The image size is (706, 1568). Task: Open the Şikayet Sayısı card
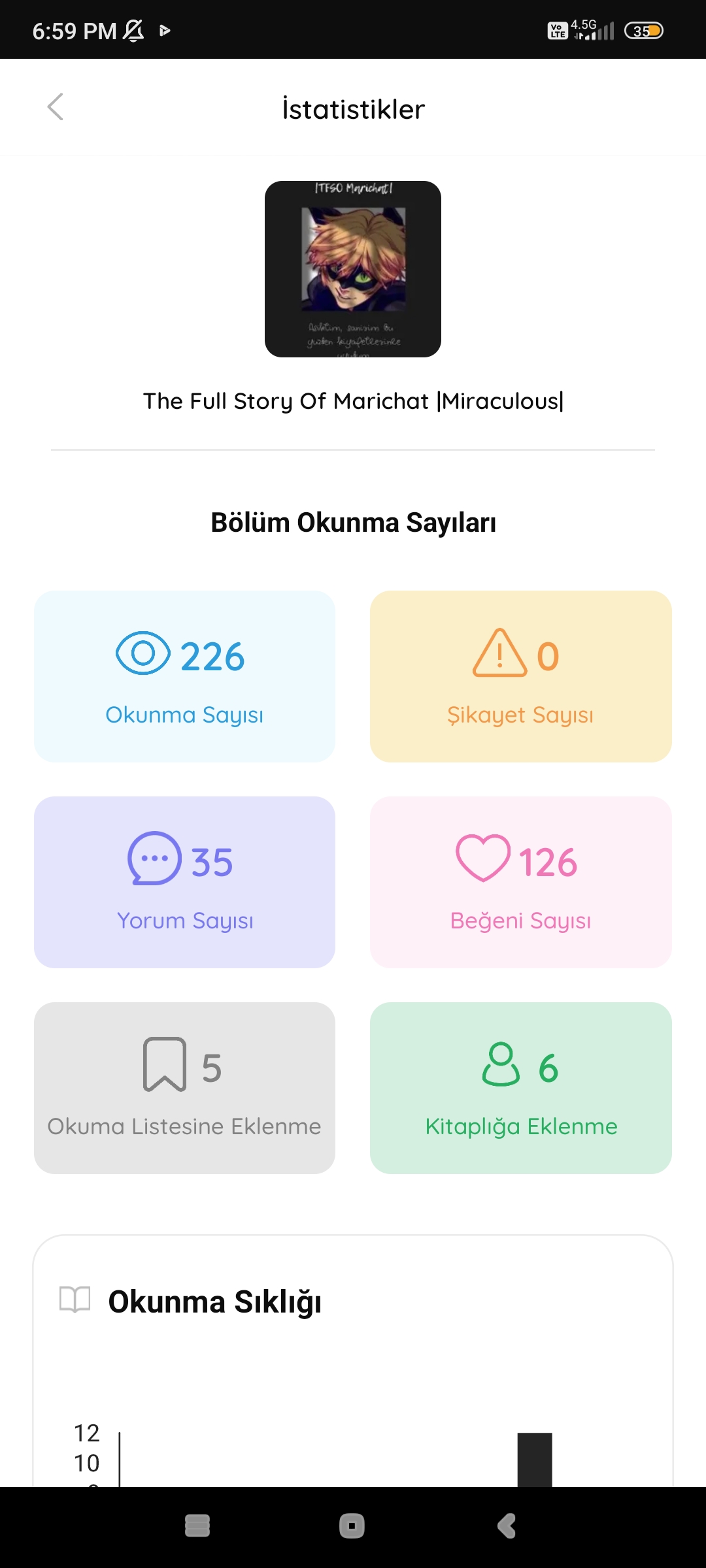point(521,676)
